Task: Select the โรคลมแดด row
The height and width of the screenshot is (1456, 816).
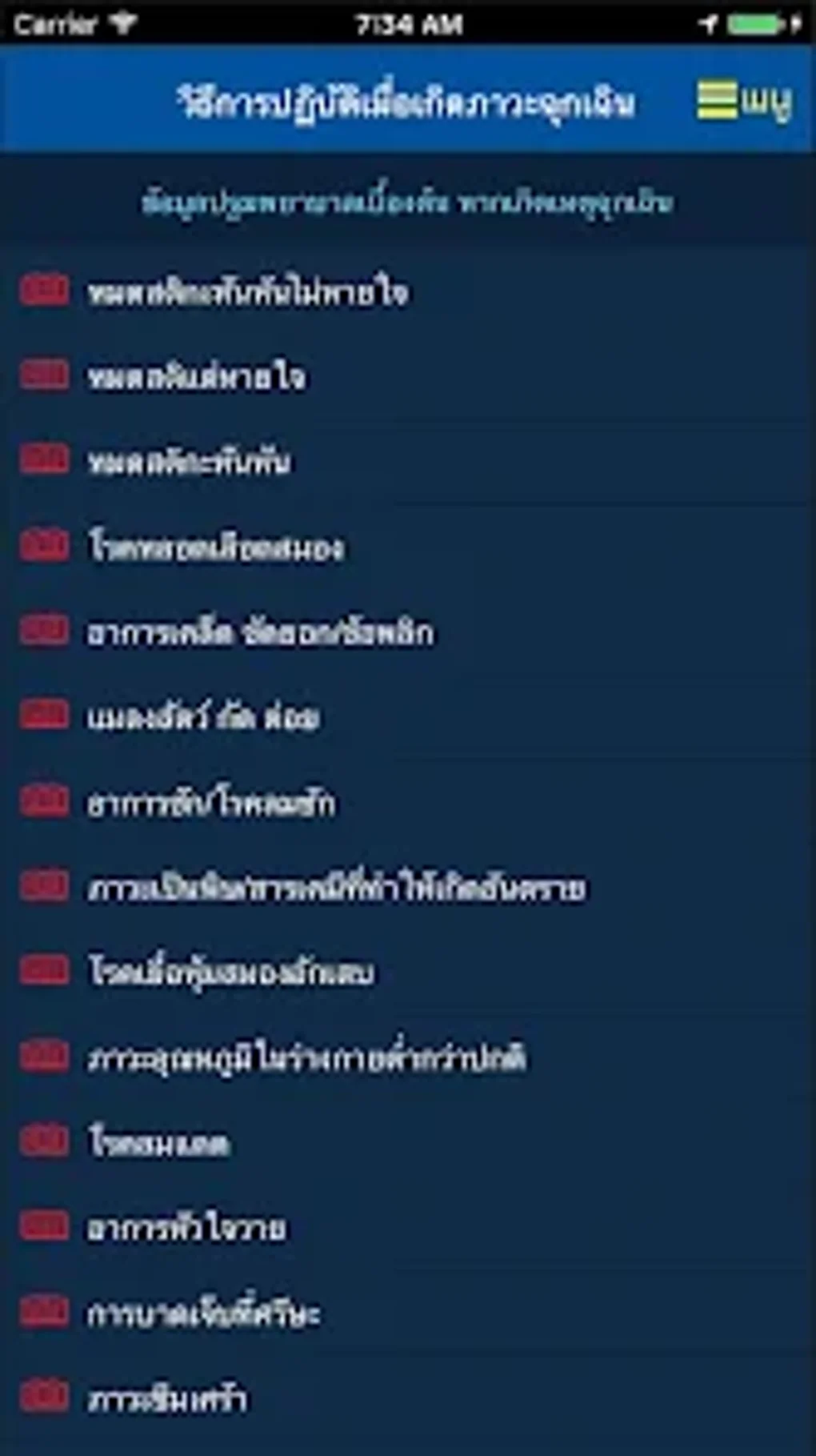Action: [158, 1143]
